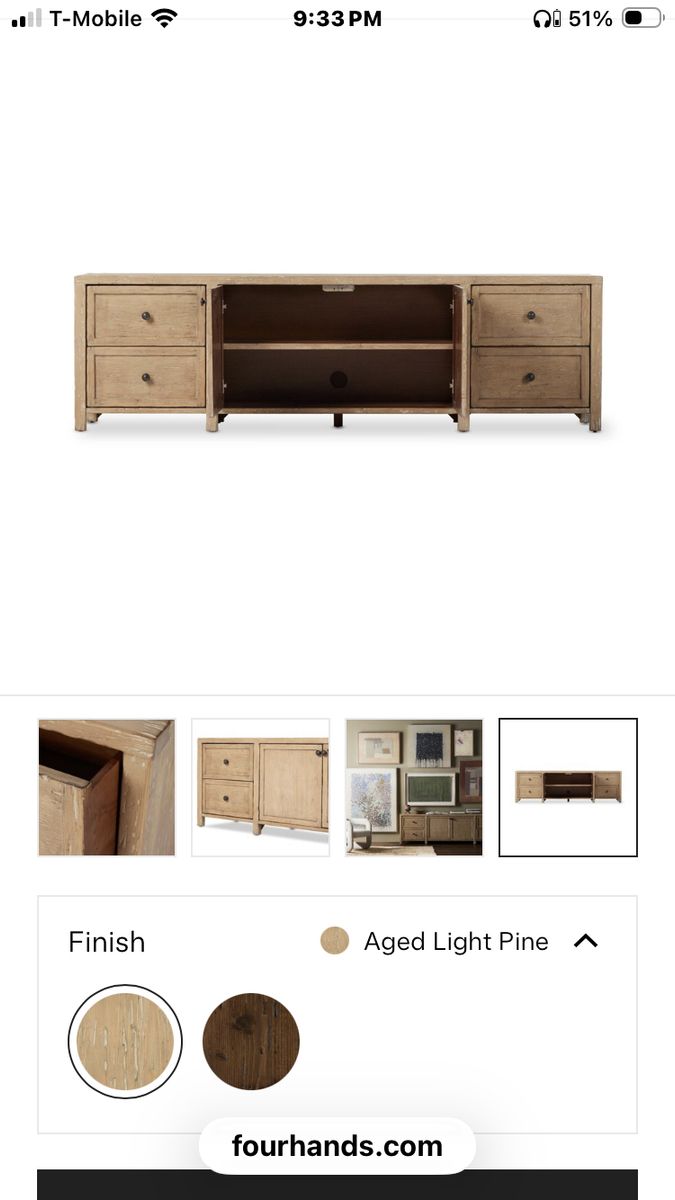Image resolution: width=675 pixels, height=1200 pixels.
Task: View the close-up wood corner thumbnail
Action: click(106, 787)
